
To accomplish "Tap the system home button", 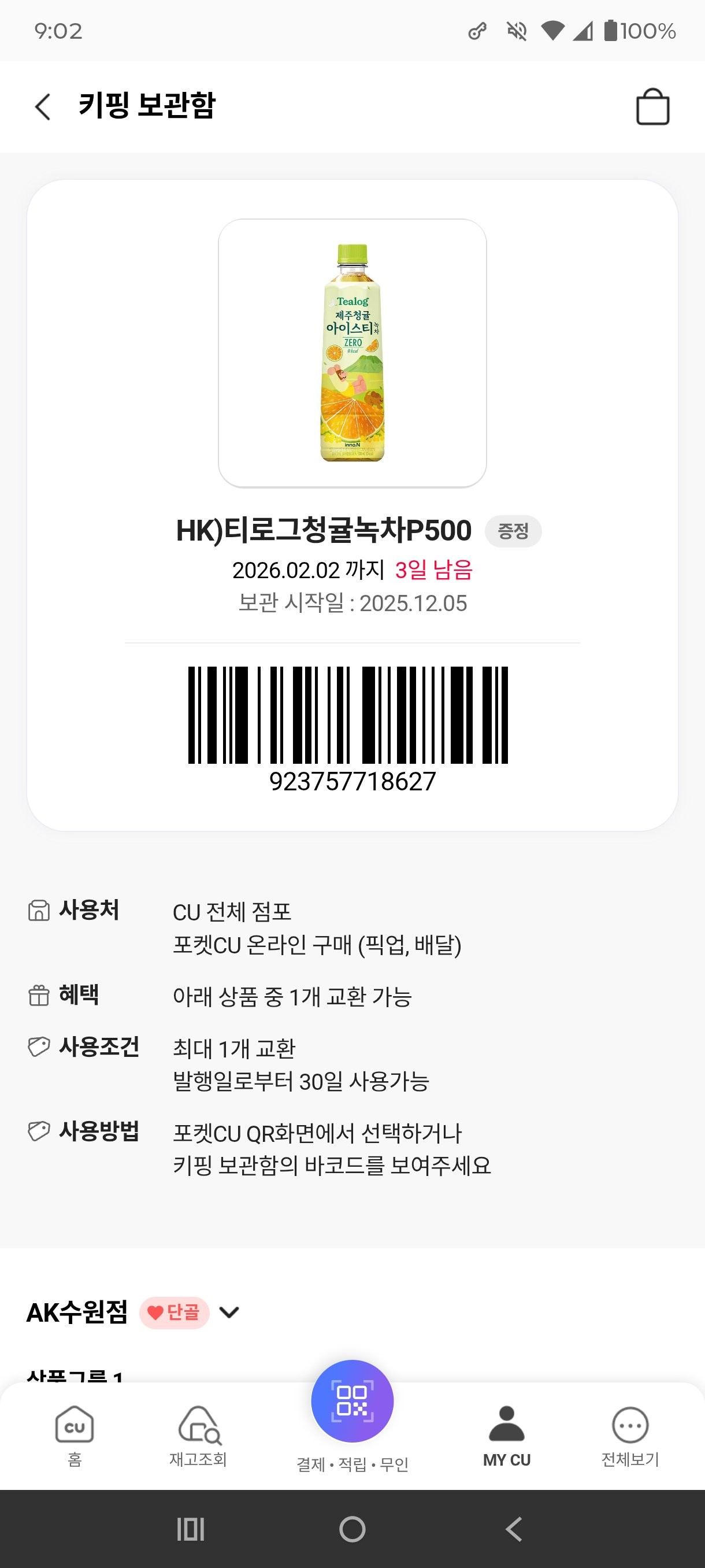I will (x=352, y=1529).
